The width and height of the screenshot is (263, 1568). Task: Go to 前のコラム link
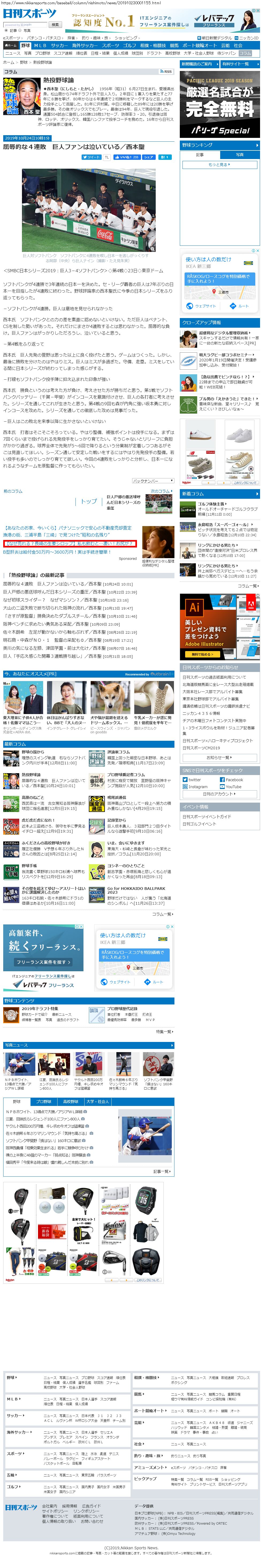coord(13,491)
